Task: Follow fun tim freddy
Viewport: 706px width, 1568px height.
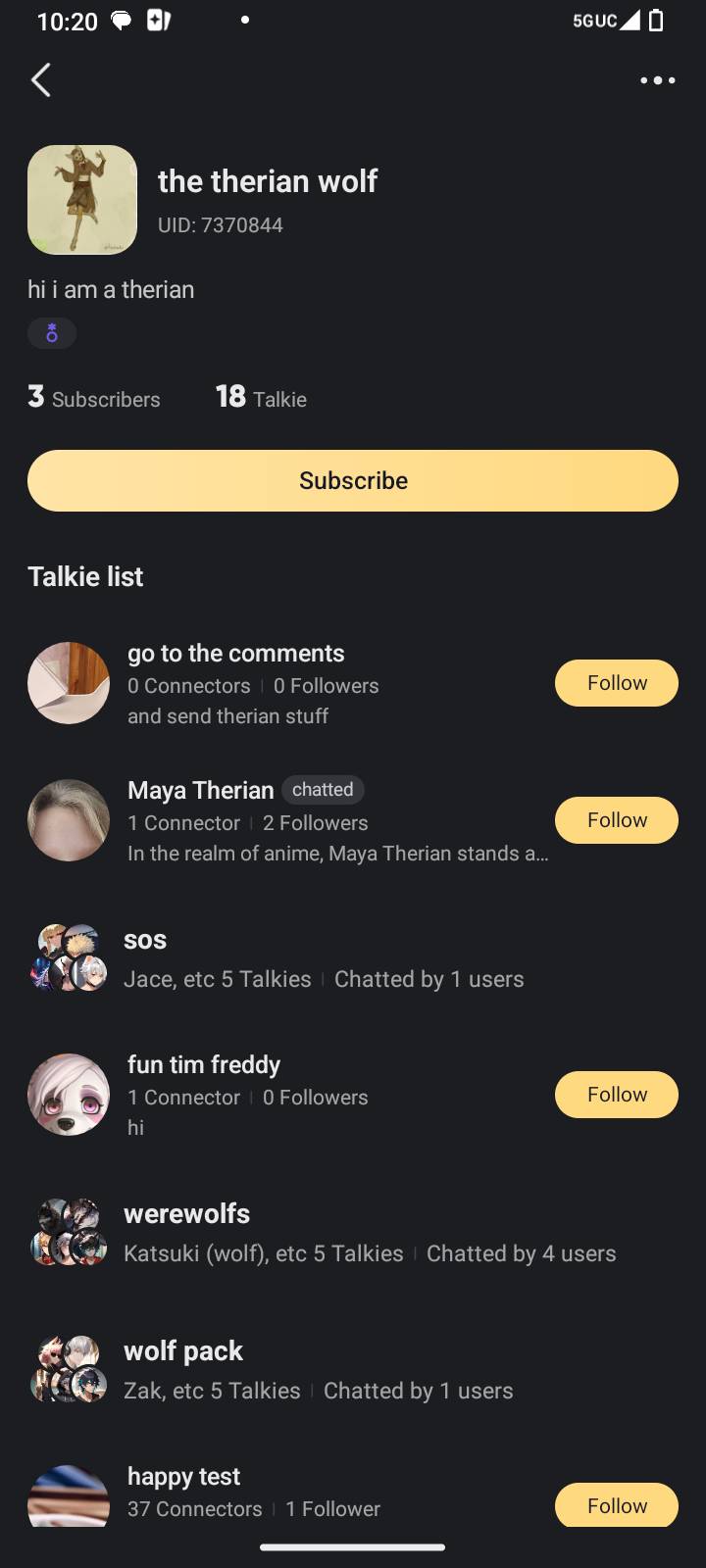Action: coord(616,1095)
